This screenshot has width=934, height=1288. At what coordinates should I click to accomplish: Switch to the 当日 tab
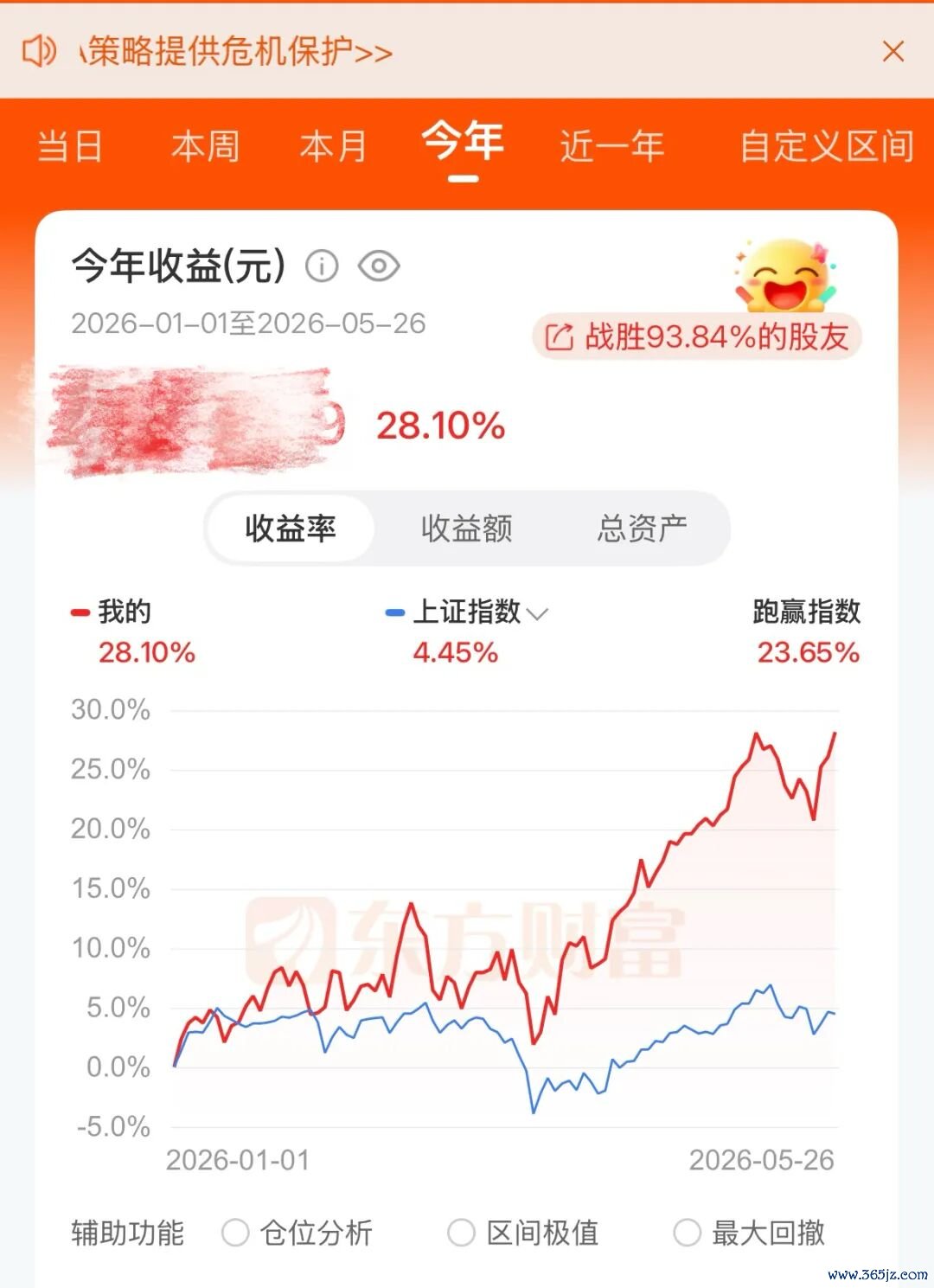[x=70, y=146]
